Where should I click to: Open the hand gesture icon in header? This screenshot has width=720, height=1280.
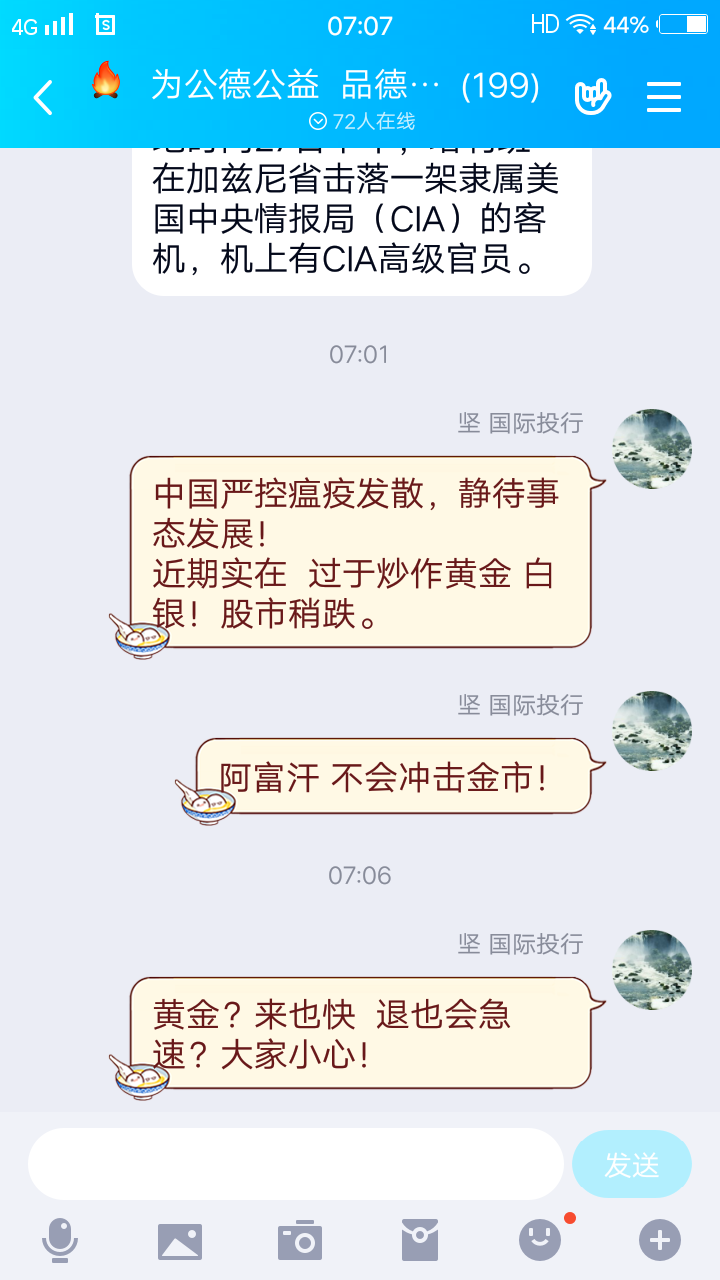592,97
